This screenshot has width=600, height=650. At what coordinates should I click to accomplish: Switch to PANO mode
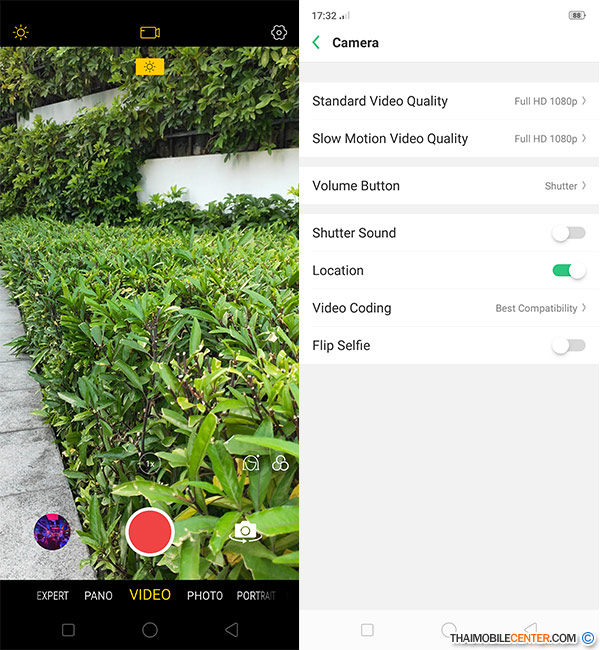click(x=98, y=595)
